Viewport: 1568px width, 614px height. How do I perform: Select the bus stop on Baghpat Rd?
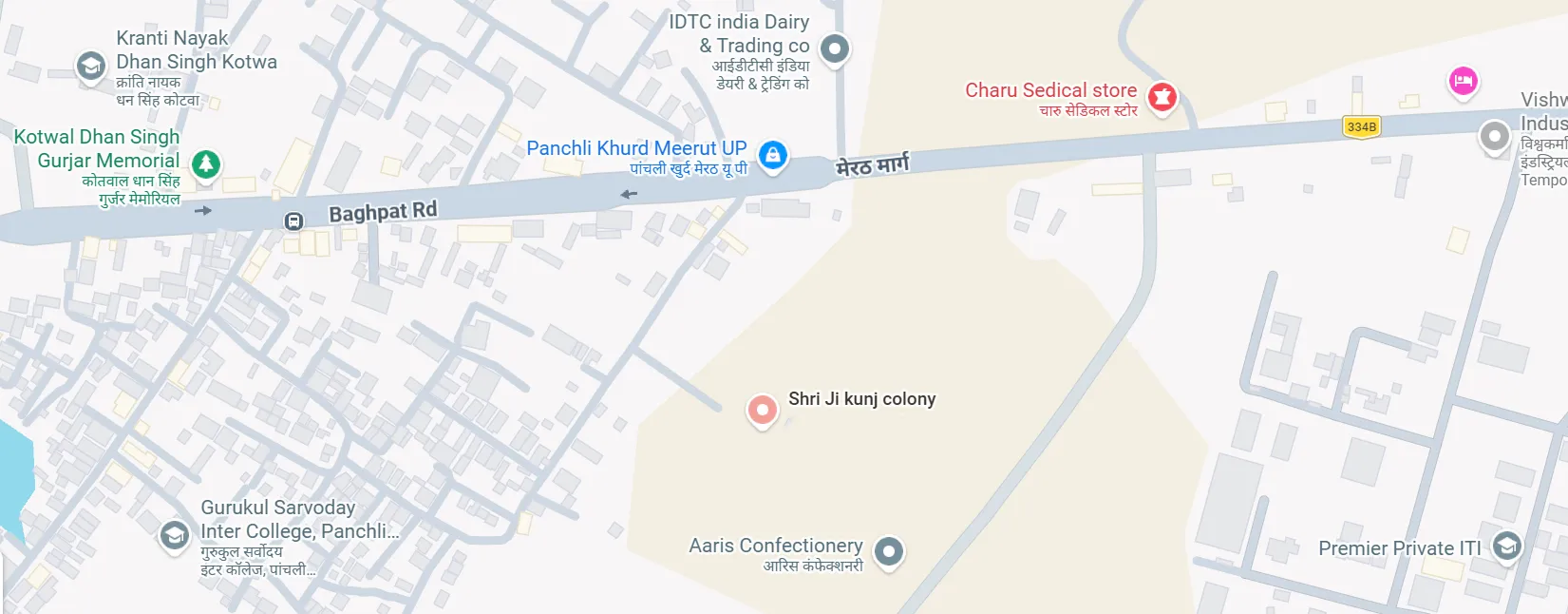[x=294, y=221]
